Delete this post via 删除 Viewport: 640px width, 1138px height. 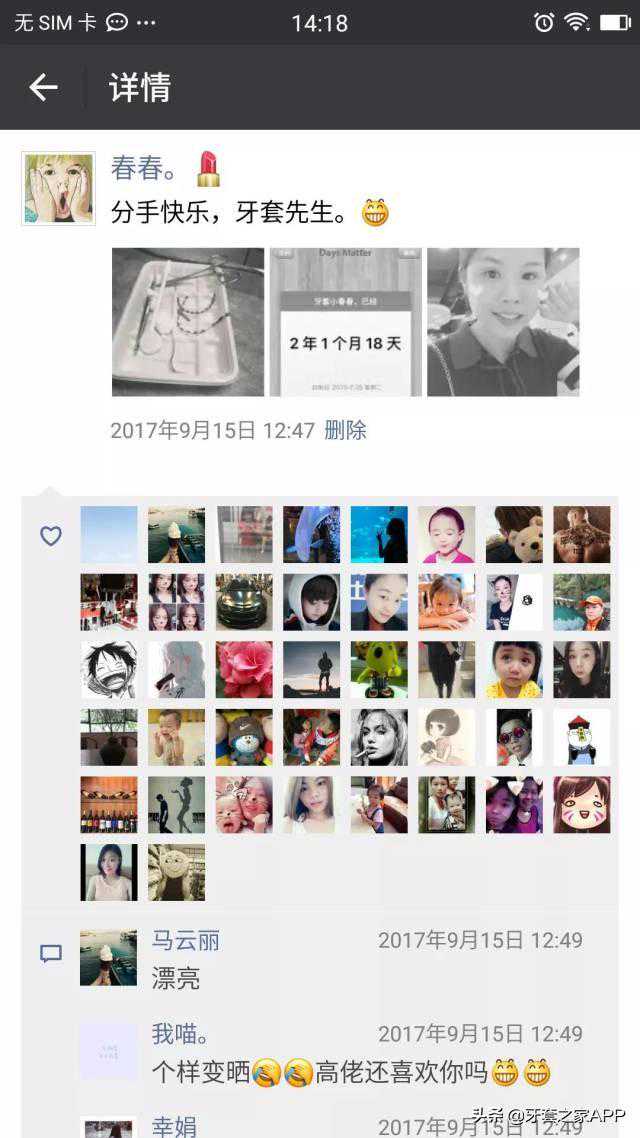(346, 430)
